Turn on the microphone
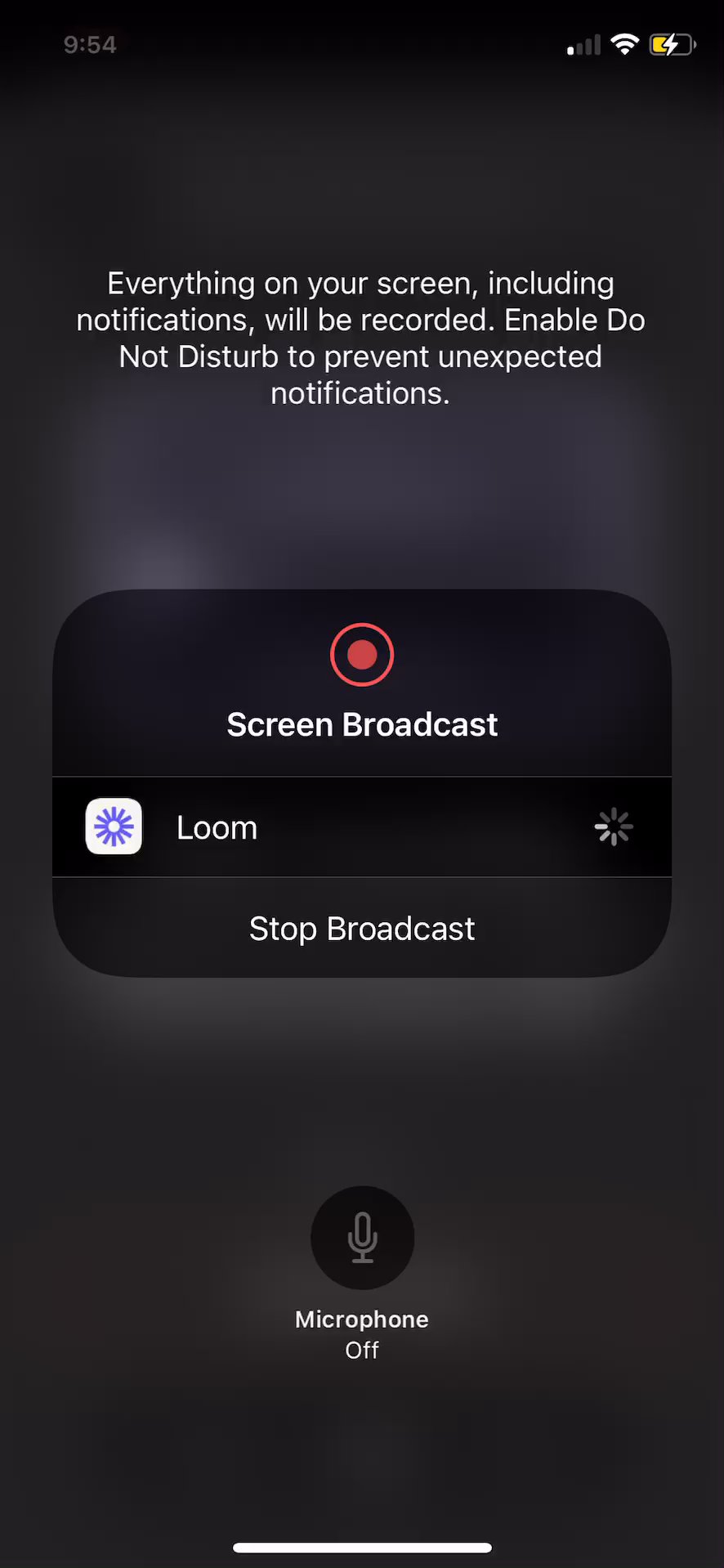 [x=362, y=1237]
